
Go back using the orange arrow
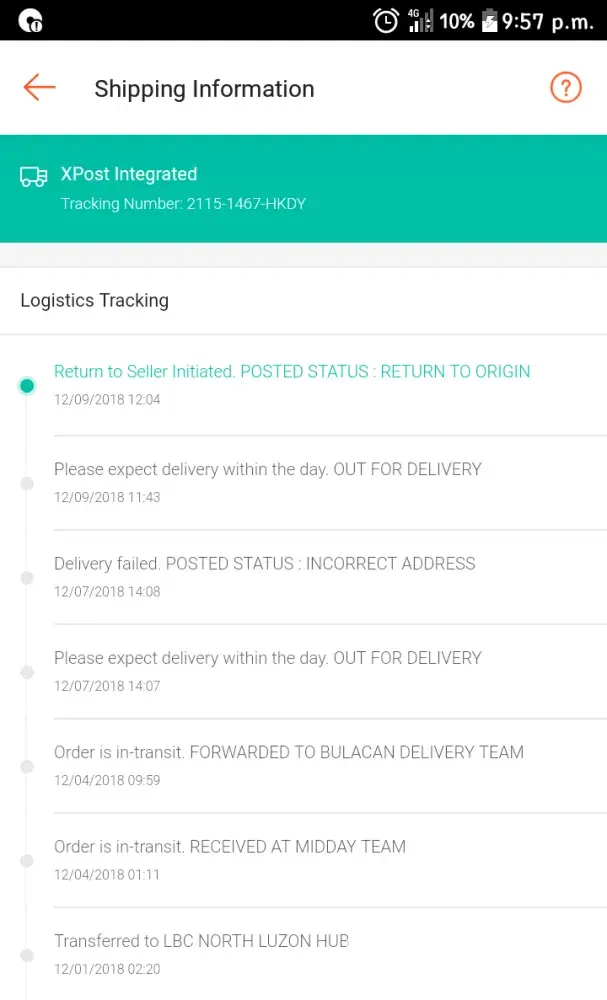point(39,87)
